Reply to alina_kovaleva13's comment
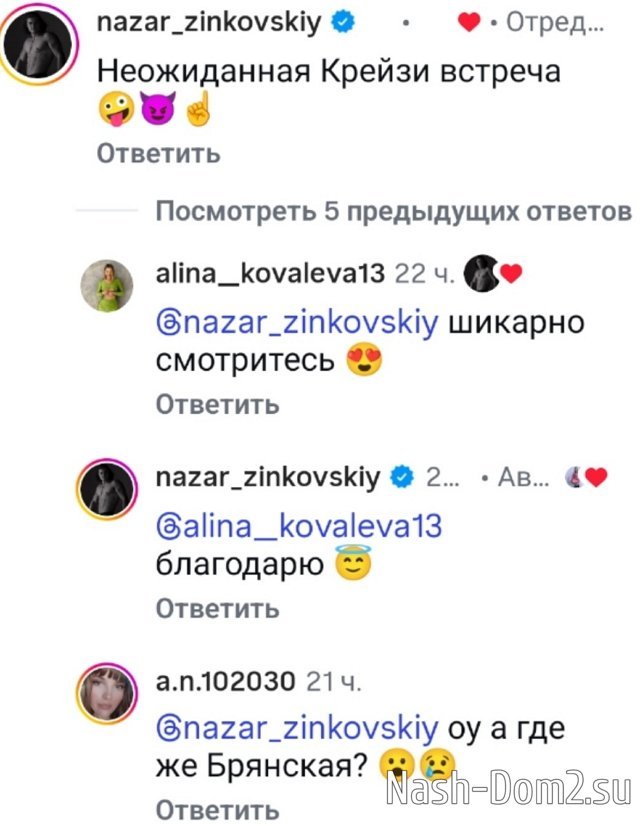640x825 pixels. tap(217, 405)
